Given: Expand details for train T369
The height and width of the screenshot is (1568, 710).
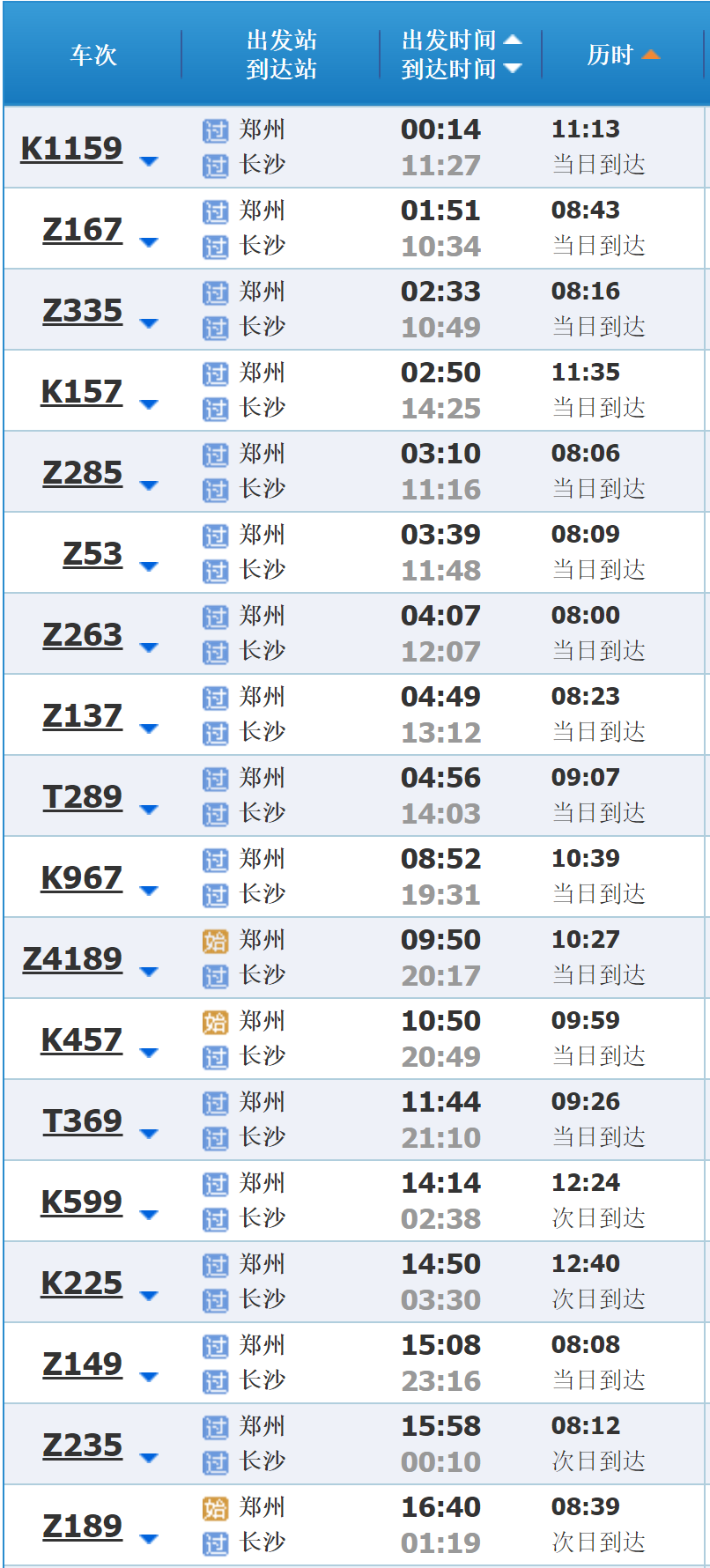Looking at the screenshot, I should [x=150, y=1134].
